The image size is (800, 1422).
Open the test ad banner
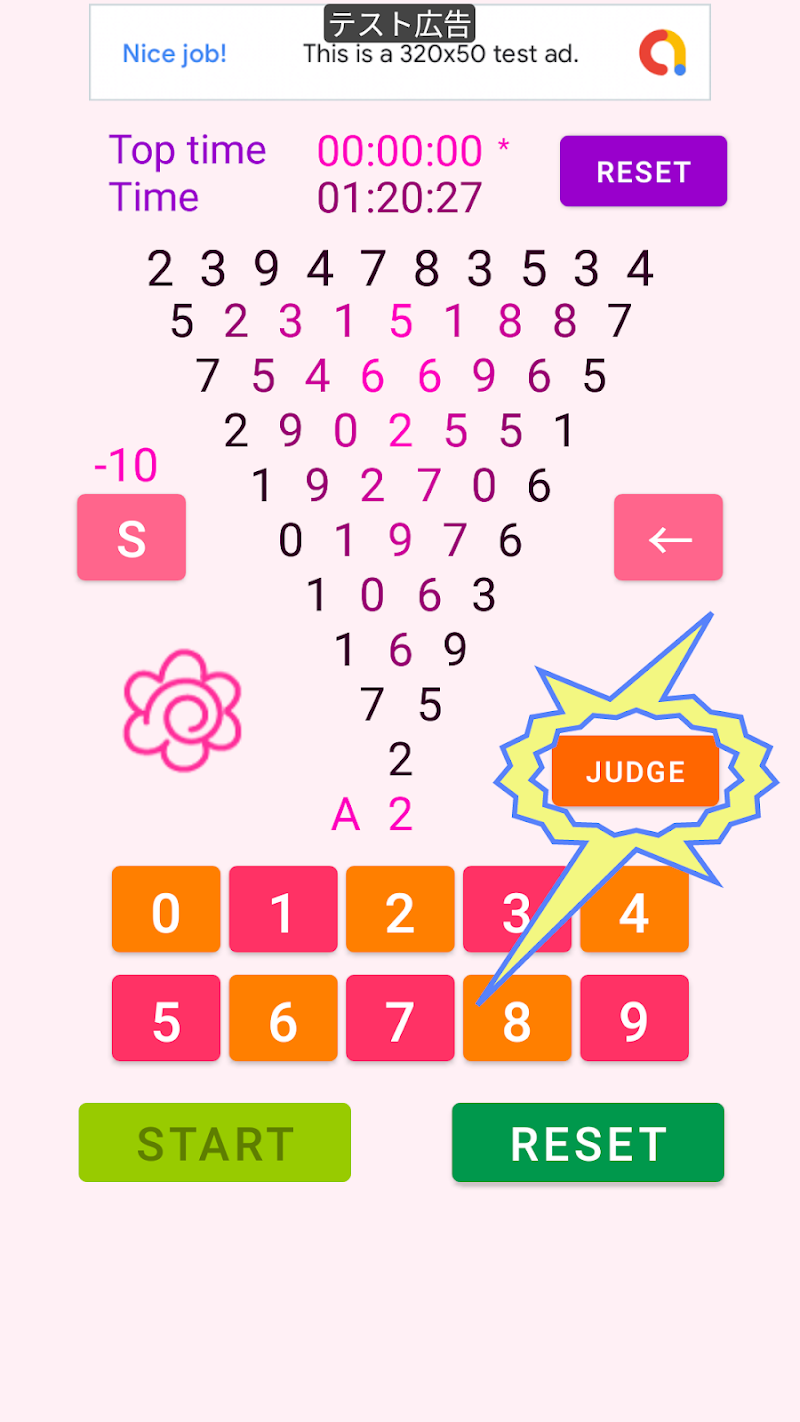[x=400, y=53]
